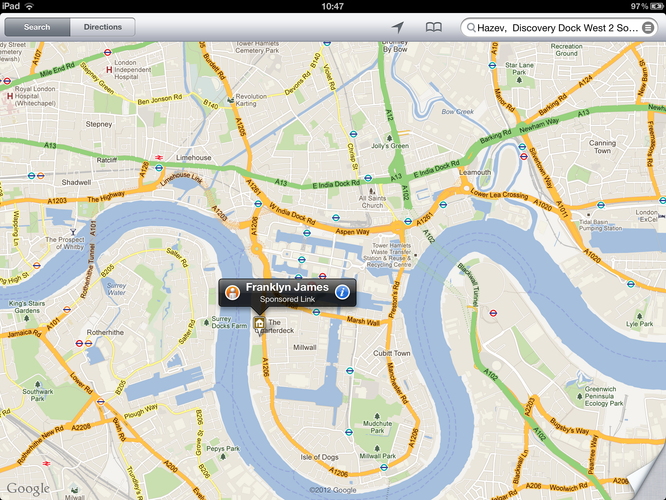The width and height of the screenshot is (666, 500).
Task: Open the search results list icon
Action: coord(648,28)
